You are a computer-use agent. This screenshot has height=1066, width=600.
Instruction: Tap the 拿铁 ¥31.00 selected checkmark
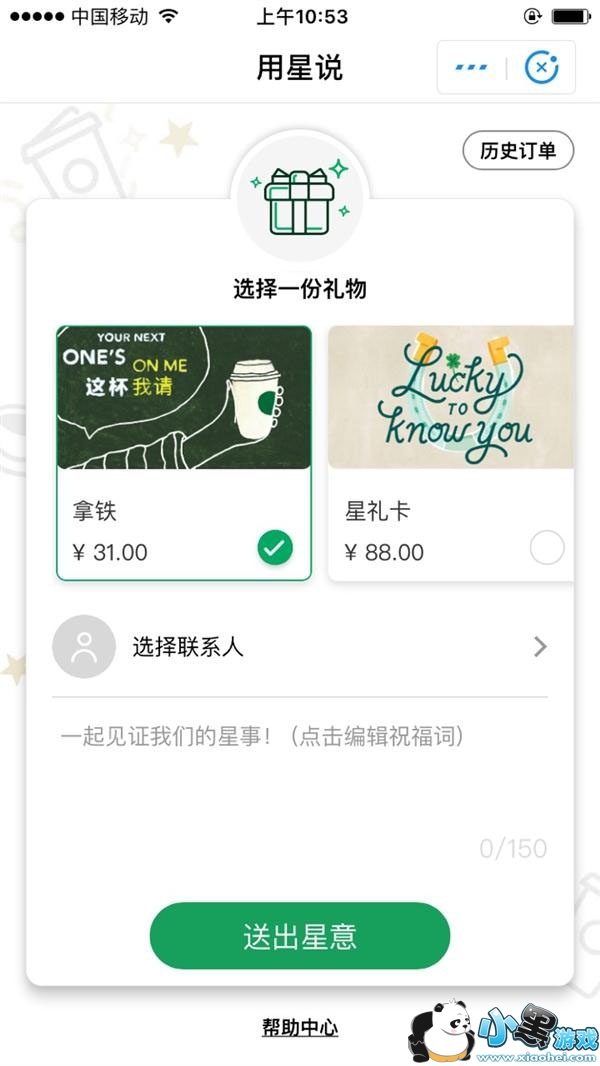click(275, 548)
